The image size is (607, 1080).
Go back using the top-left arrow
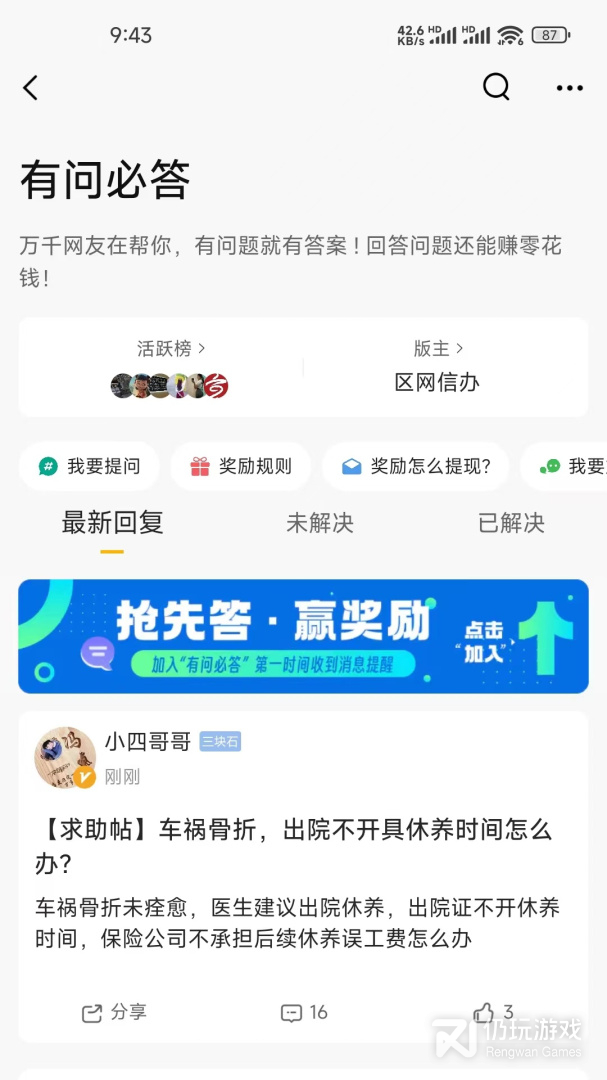click(x=31, y=88)
